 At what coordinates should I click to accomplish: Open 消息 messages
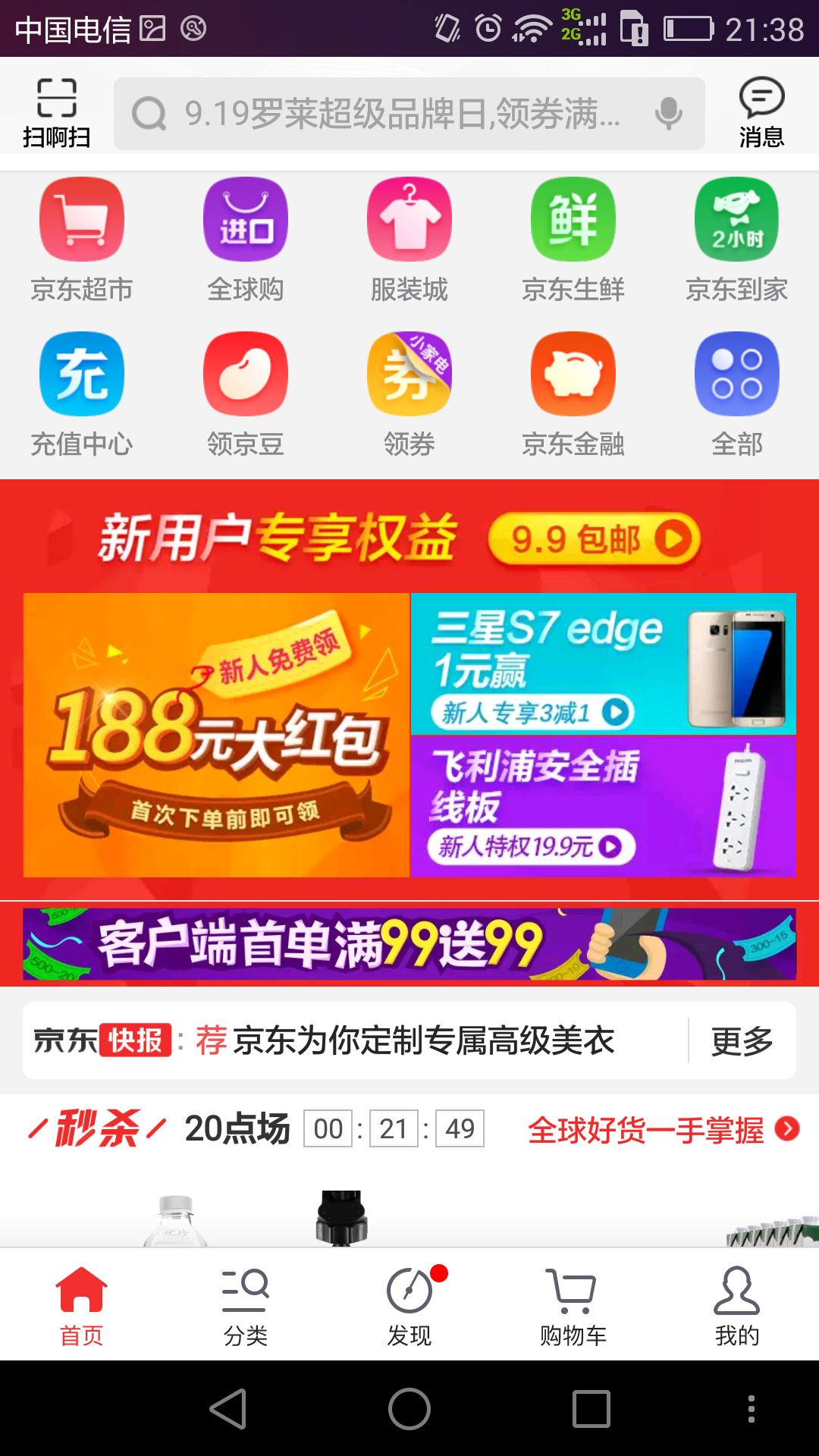point(761,112)
